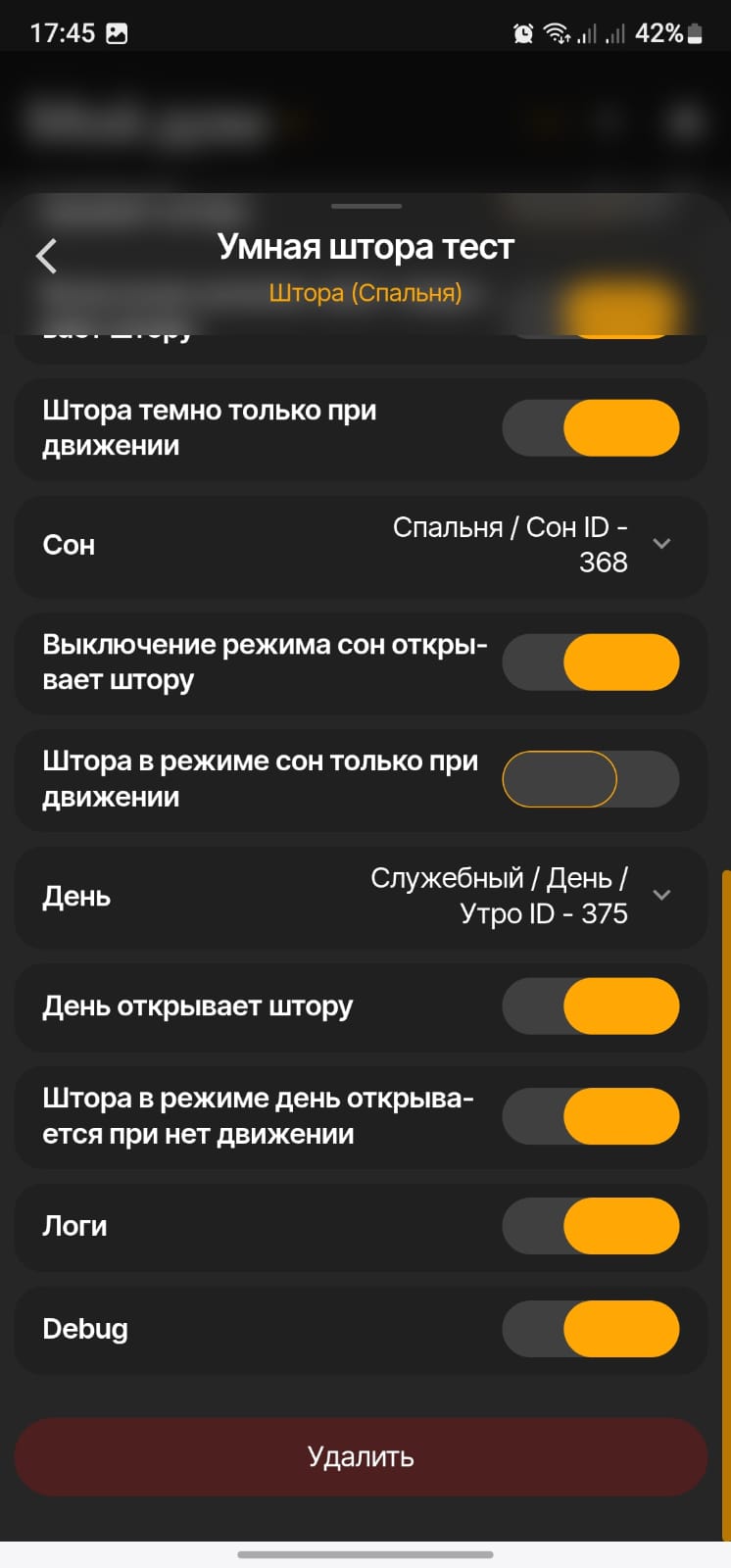
Task: Go back using the header arrow
Action: click(x=47, y=257)
